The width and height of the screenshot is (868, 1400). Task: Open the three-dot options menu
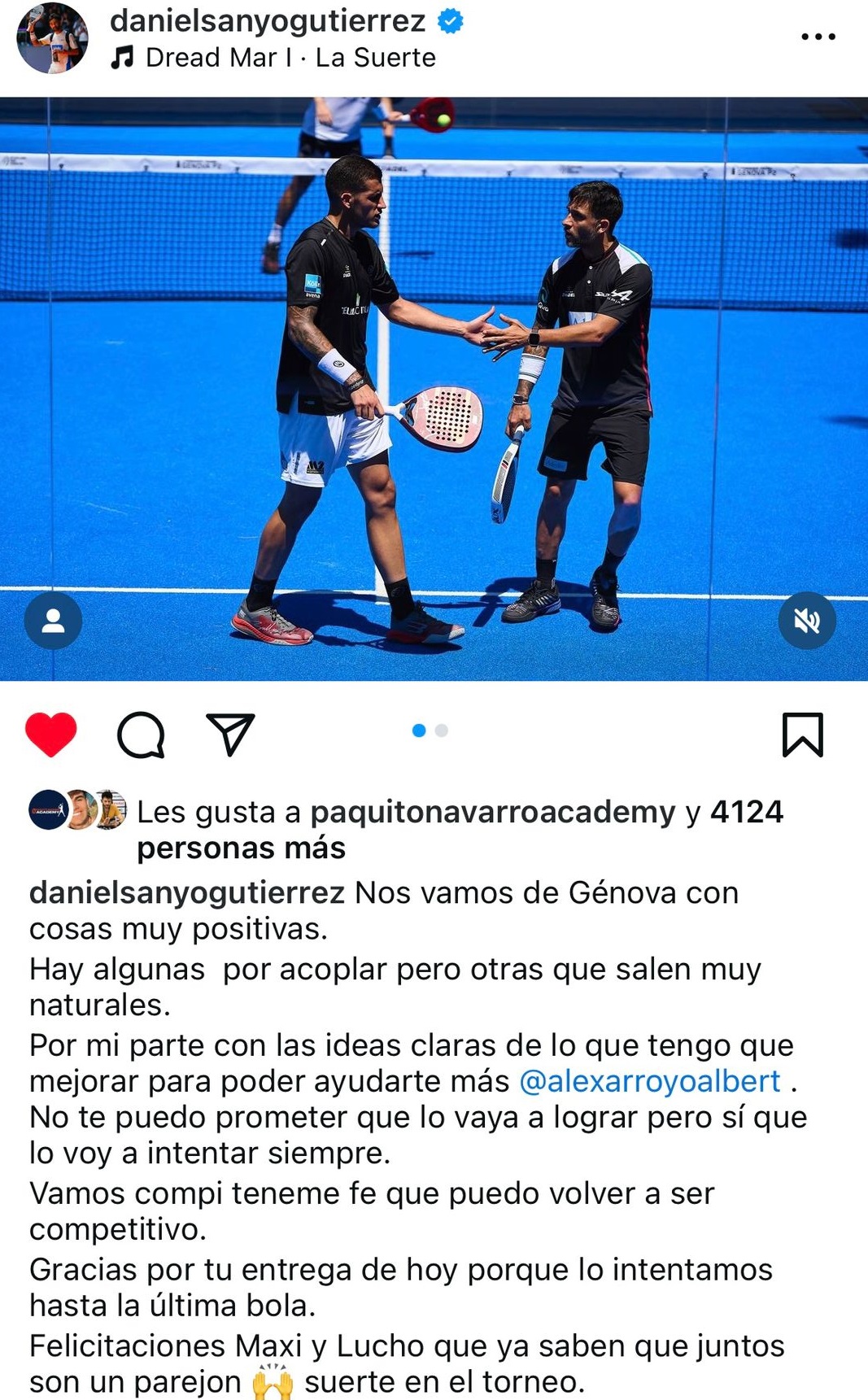point(818,37)
